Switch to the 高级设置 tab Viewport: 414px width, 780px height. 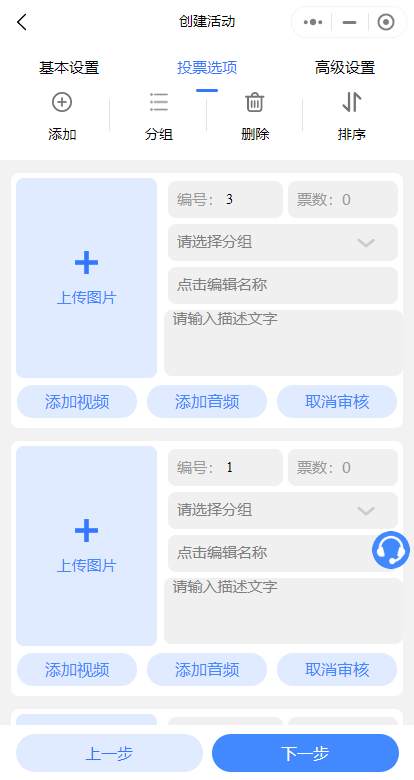tap(345, 68)
